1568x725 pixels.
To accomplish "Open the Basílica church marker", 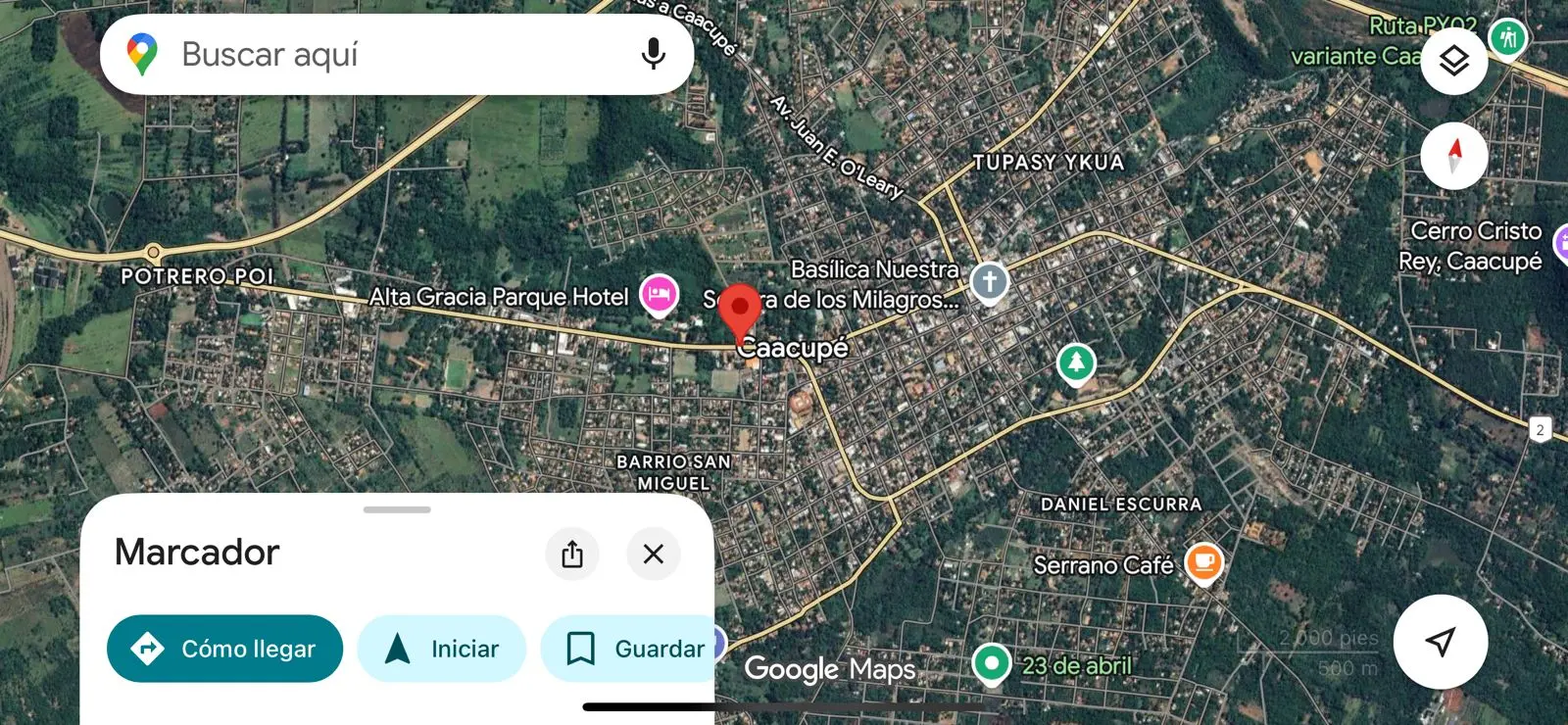I will coord(989,282).
